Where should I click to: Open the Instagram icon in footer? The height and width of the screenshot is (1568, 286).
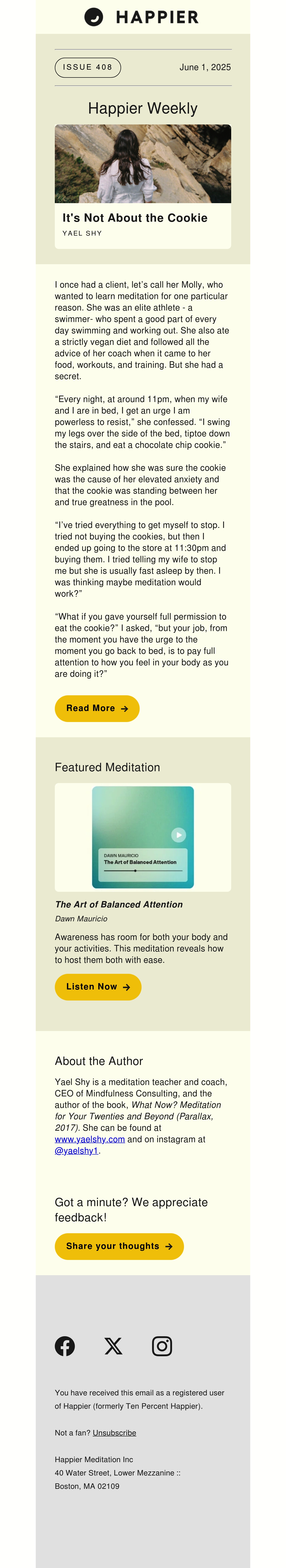(162, 1346)
